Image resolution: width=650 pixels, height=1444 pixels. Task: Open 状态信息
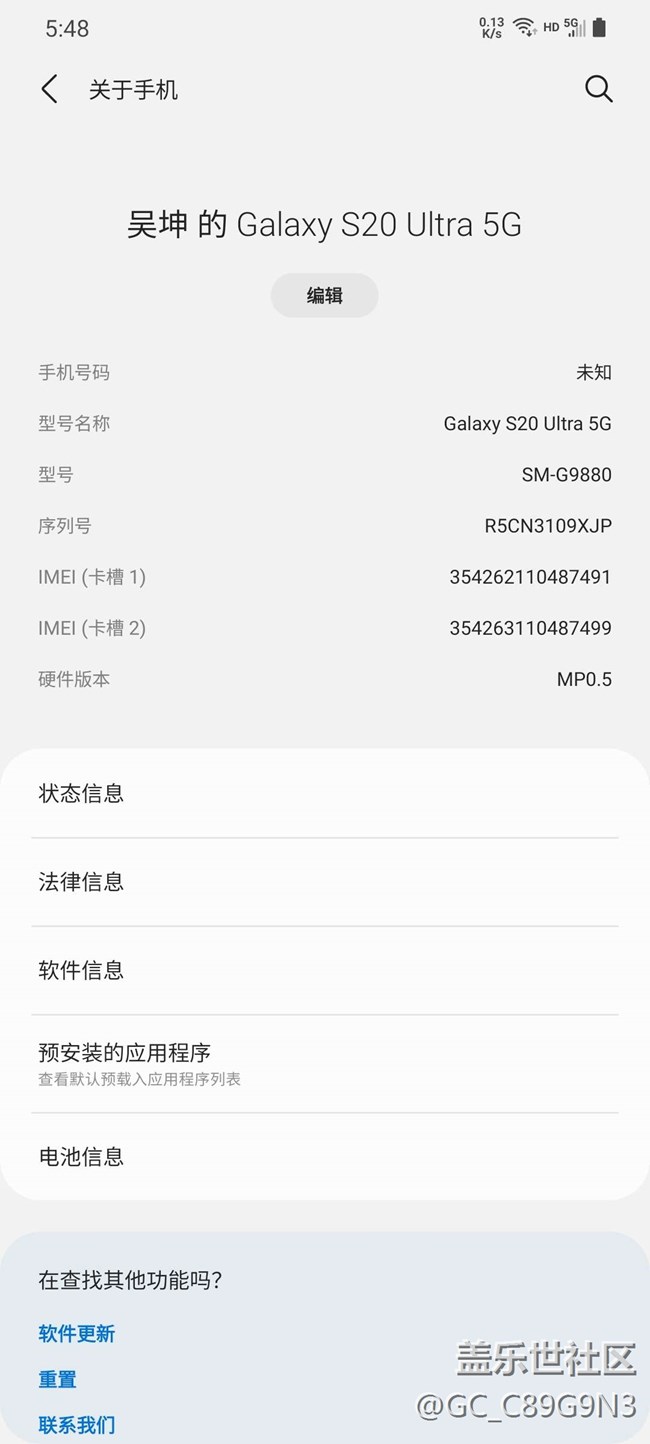pos(324,793)
